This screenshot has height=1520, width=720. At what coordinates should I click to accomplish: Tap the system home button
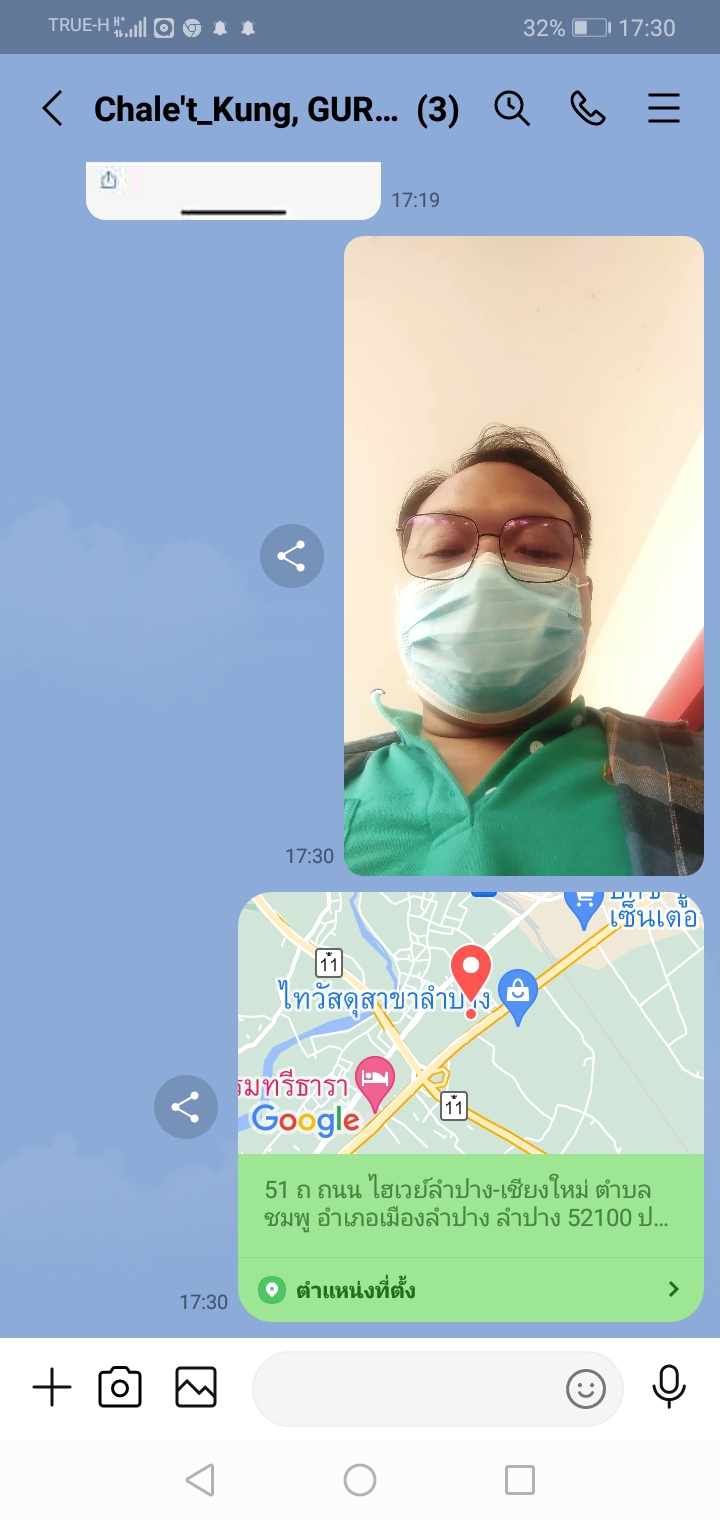(x=360, y=1480)
